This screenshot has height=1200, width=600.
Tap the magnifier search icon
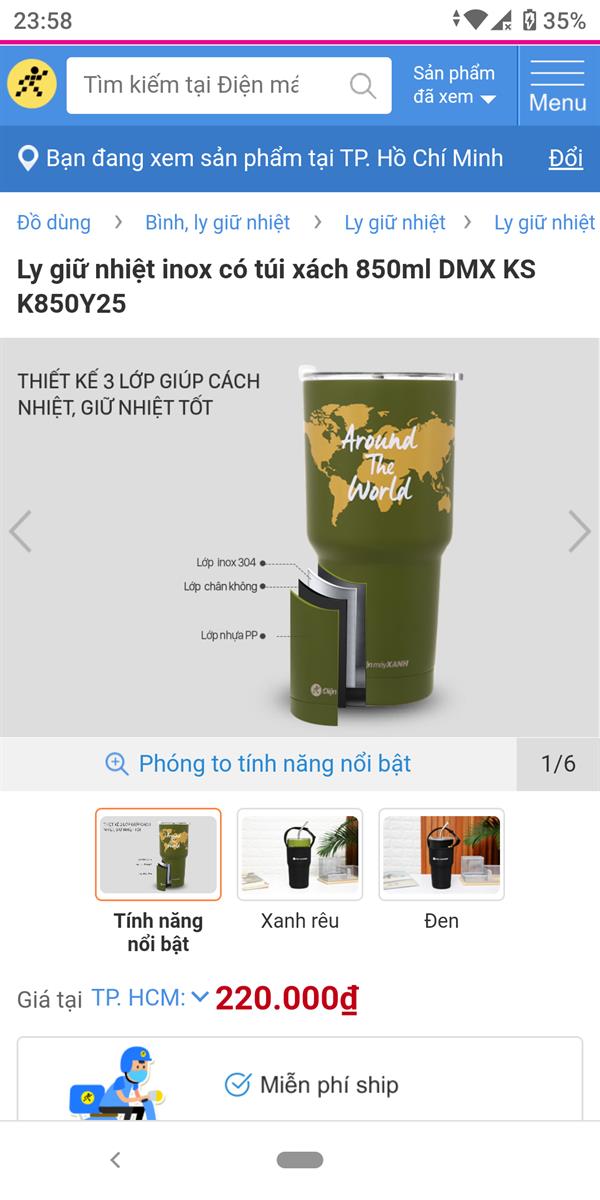(363, 85)
